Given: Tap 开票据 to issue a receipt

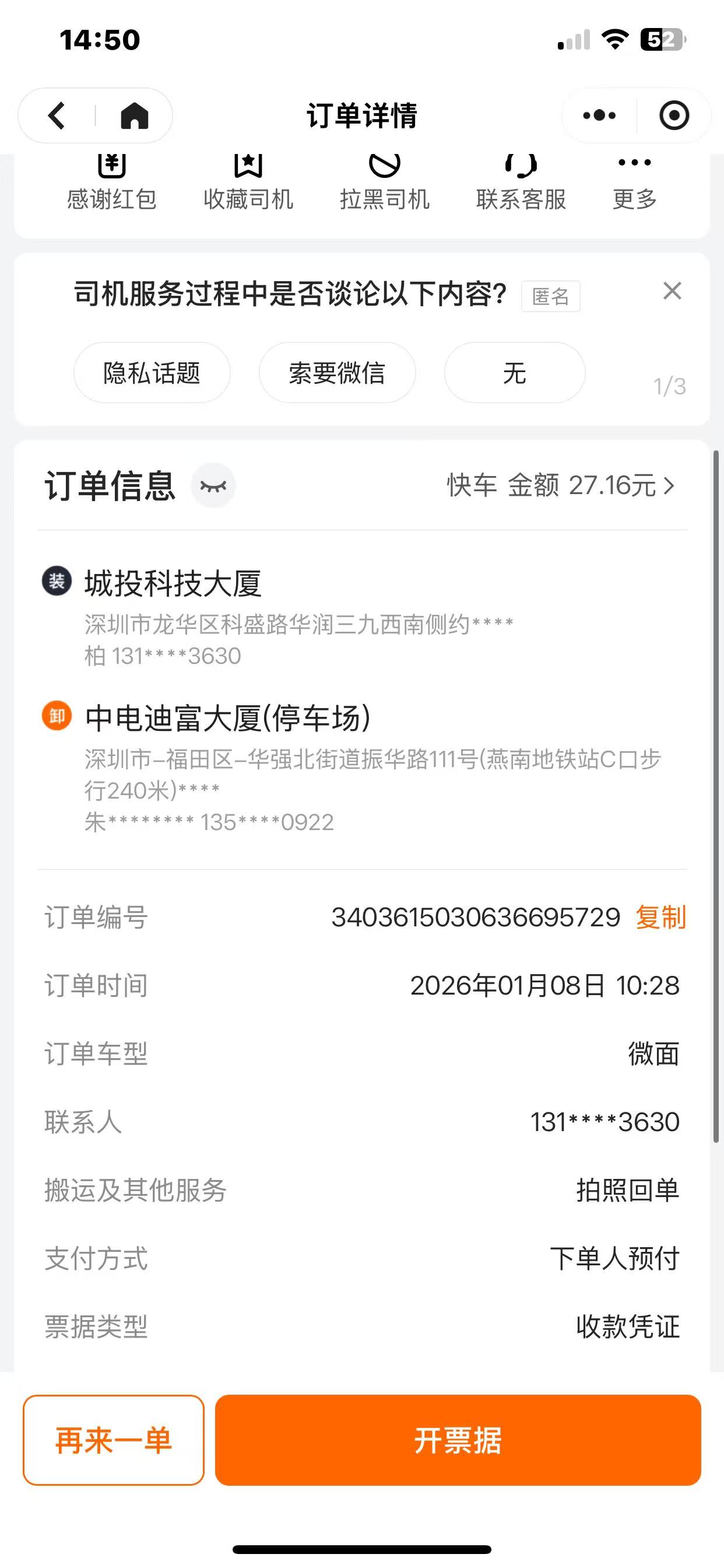Looking at the screenshot, I should click(458, 1440).
